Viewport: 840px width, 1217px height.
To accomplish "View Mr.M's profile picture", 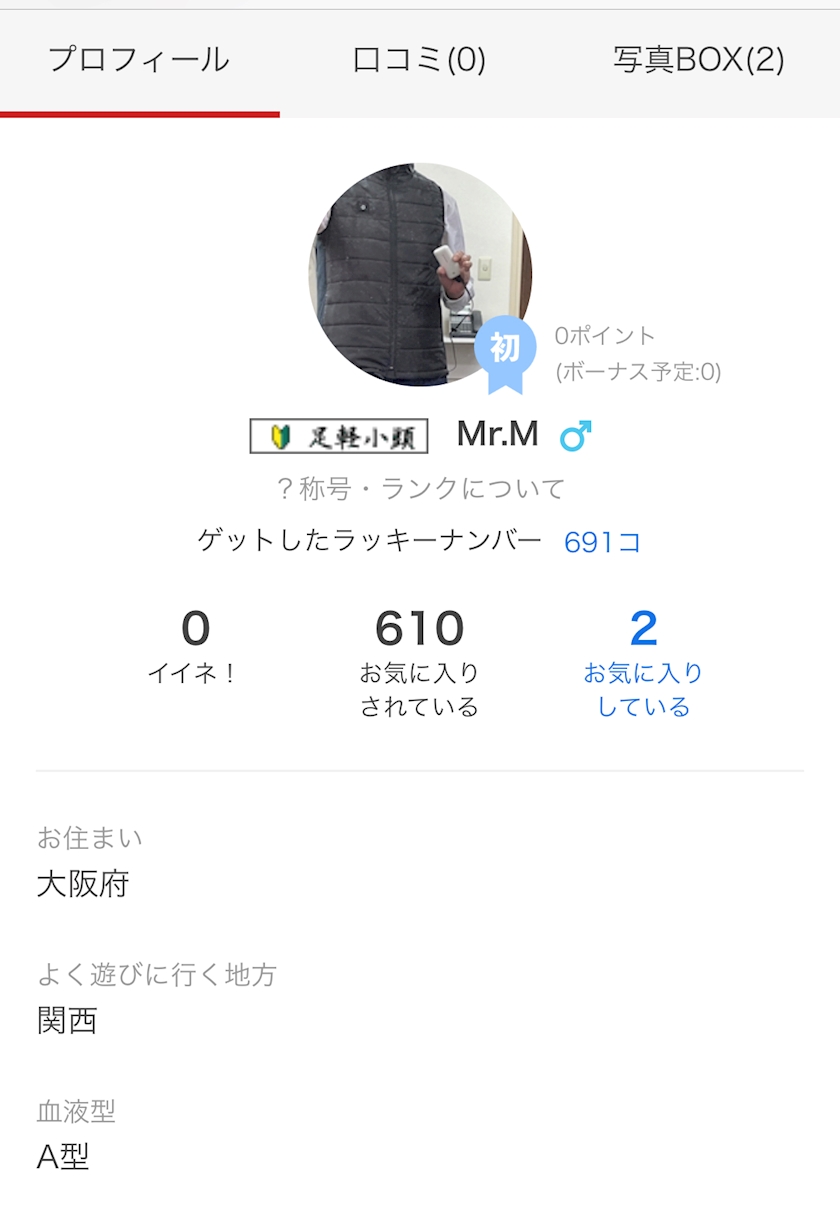I will point(419,274).
